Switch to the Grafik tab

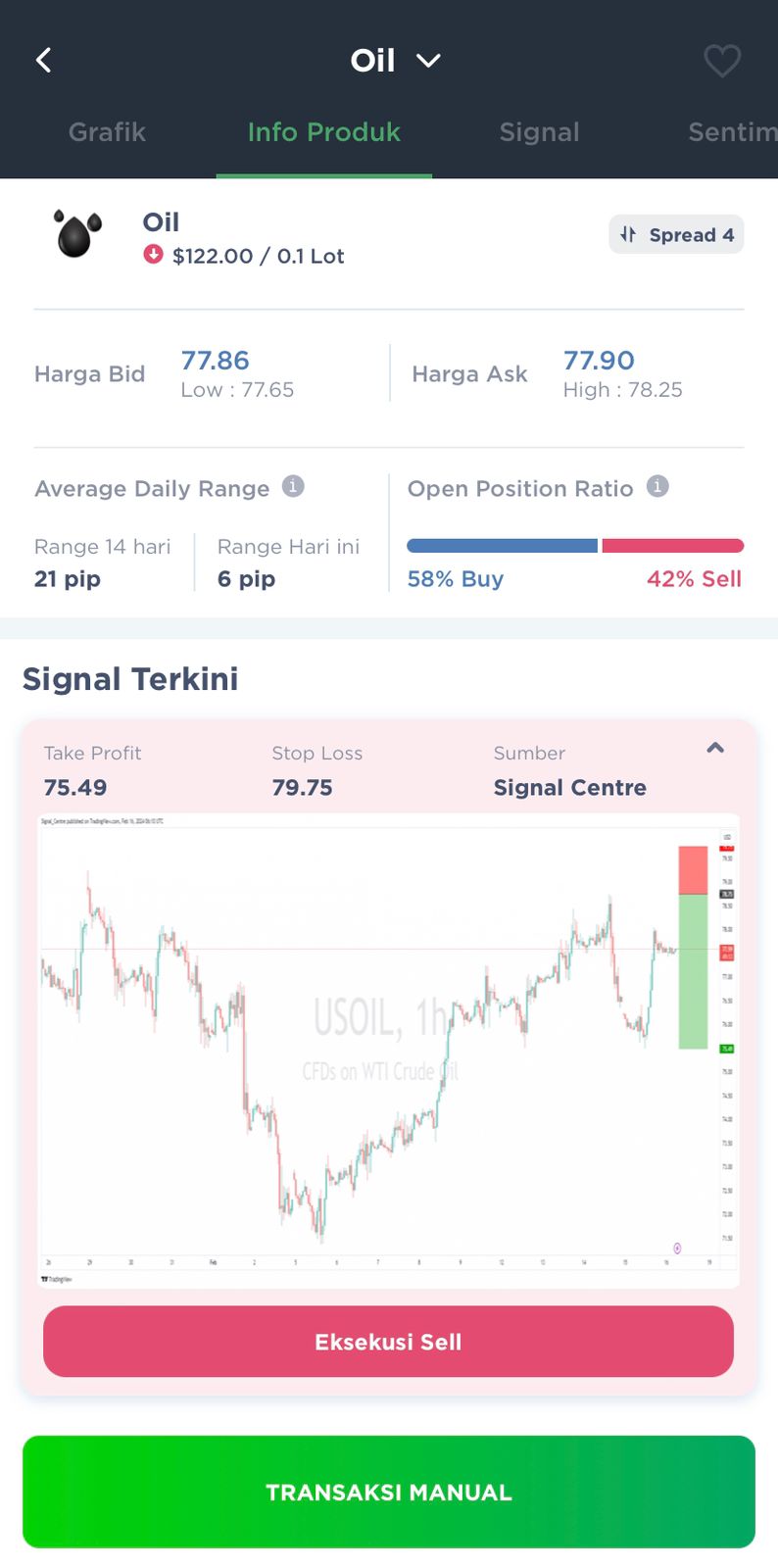point(106,132)
